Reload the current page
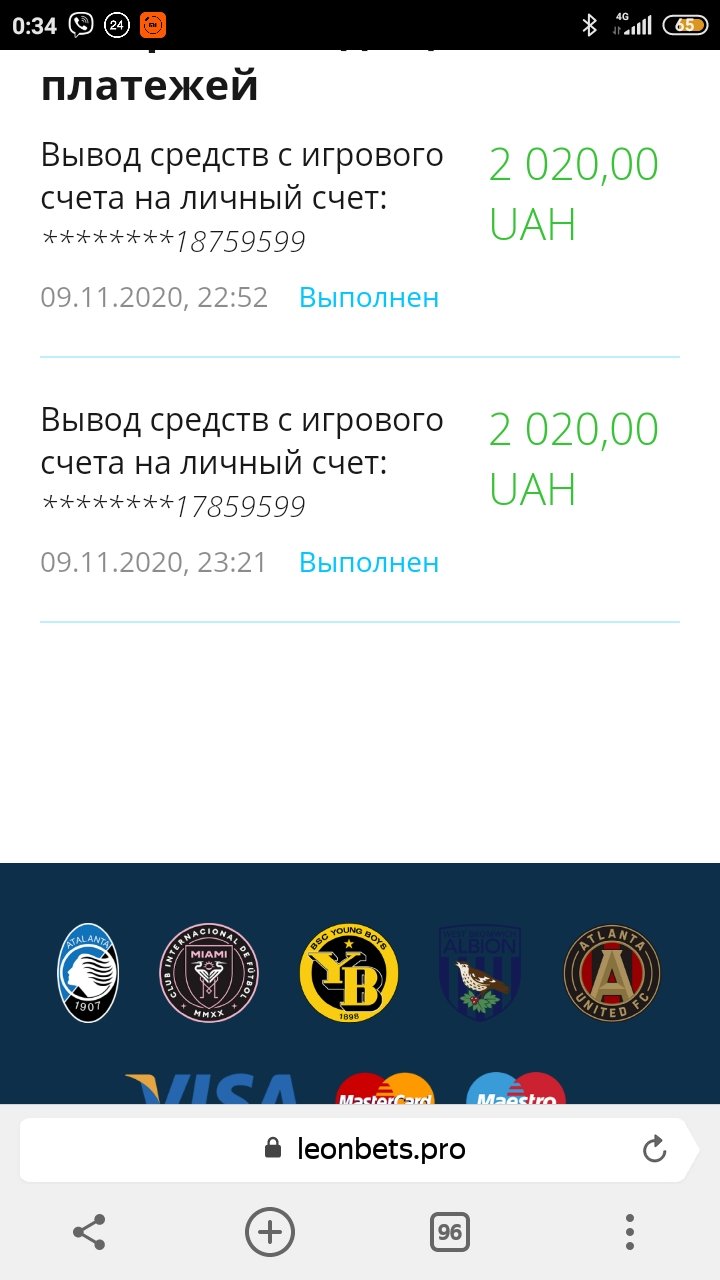Image resolution: width=720 pixels, height=1280 pixels. 654,1150
